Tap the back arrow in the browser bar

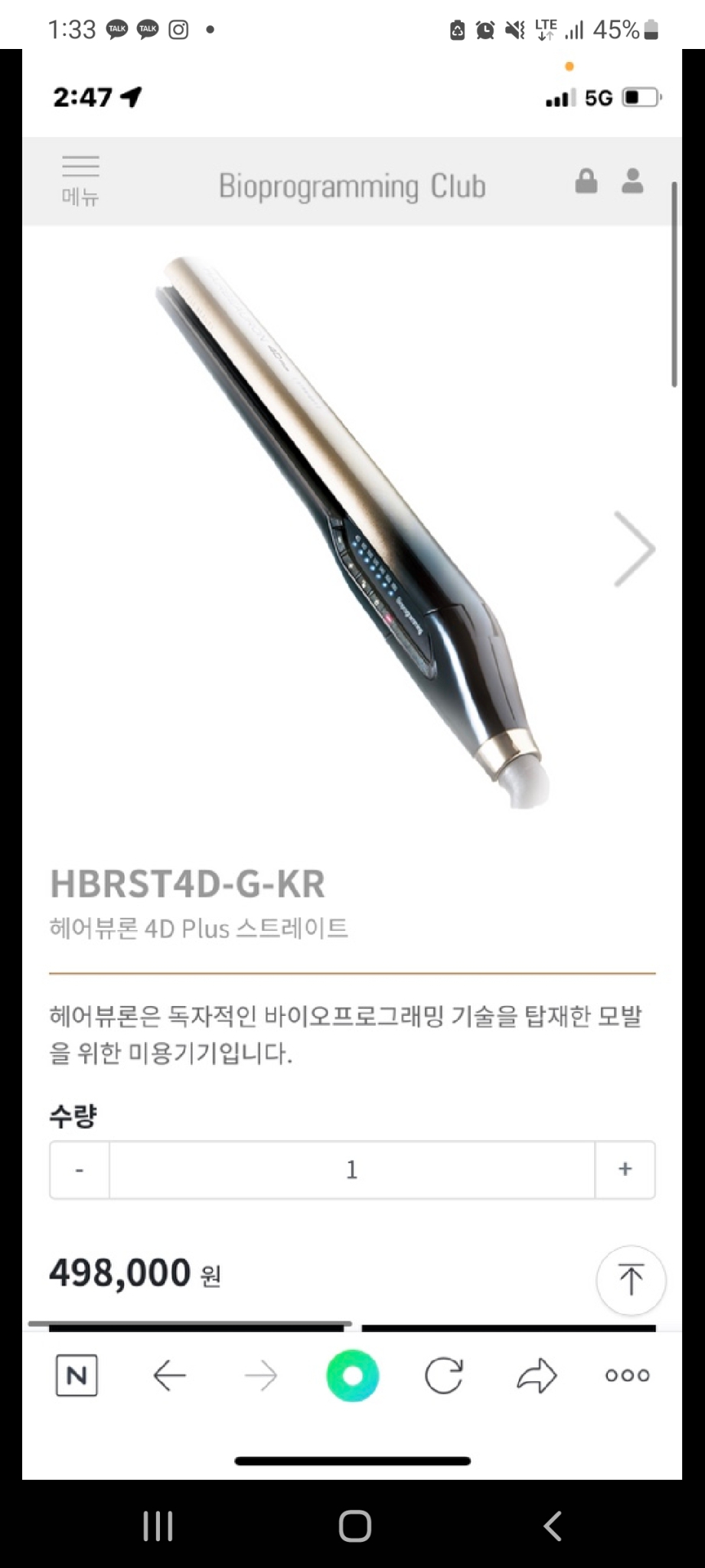pyautogui.click(x=170, y=1374)
